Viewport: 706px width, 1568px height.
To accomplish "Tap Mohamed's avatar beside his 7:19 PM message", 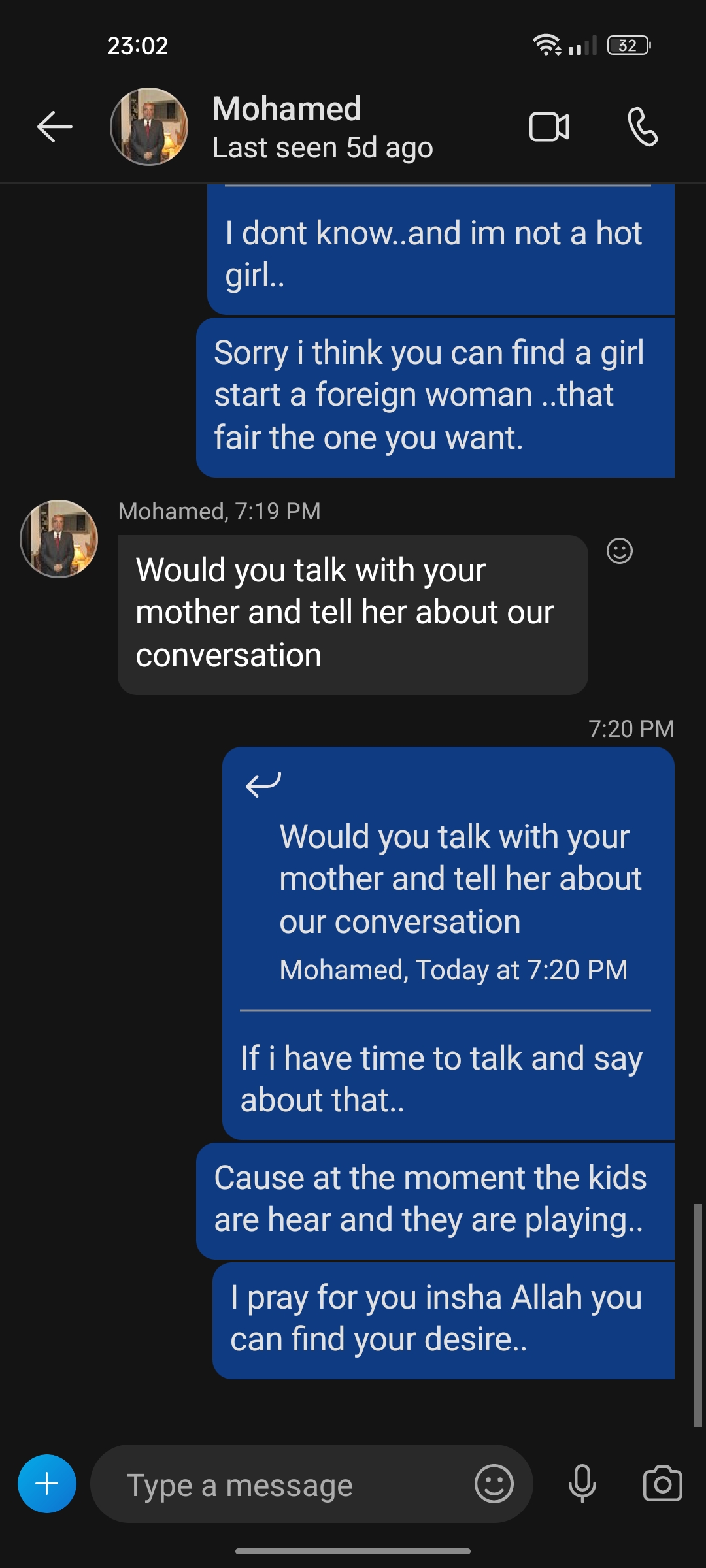I will point(59,539).
